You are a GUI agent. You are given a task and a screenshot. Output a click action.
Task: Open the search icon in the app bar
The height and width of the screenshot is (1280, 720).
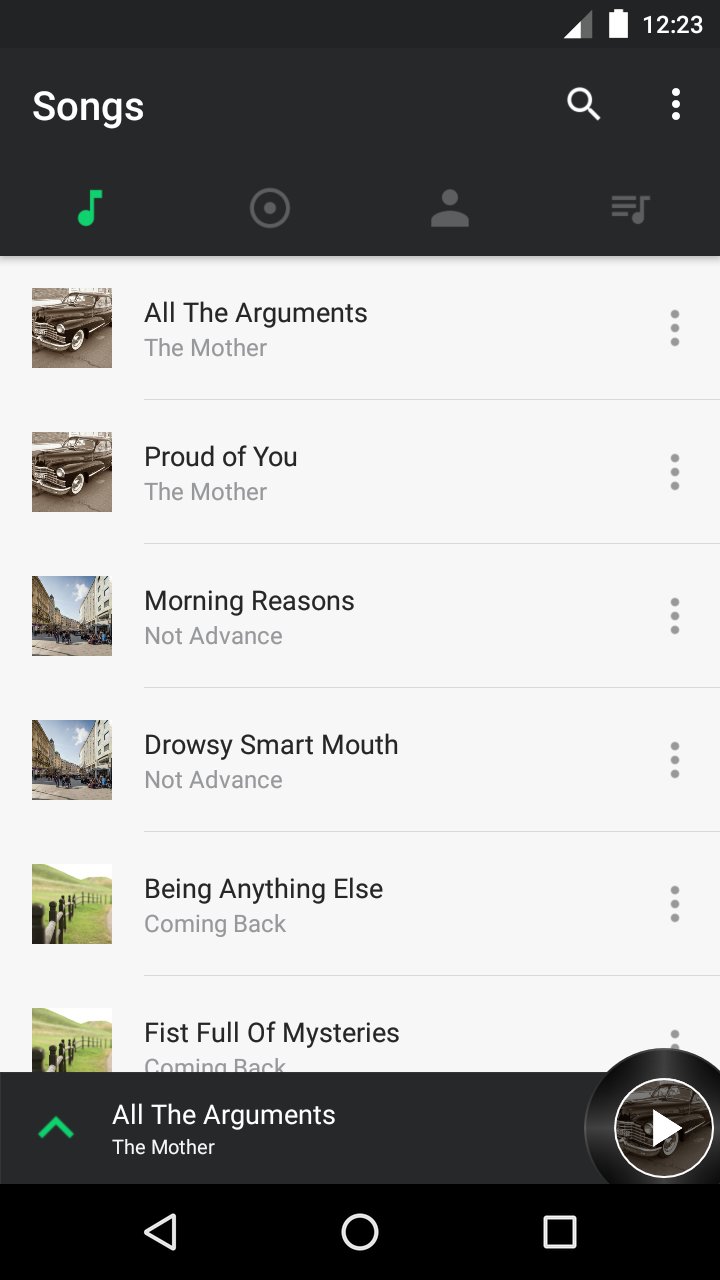[583, 104]
